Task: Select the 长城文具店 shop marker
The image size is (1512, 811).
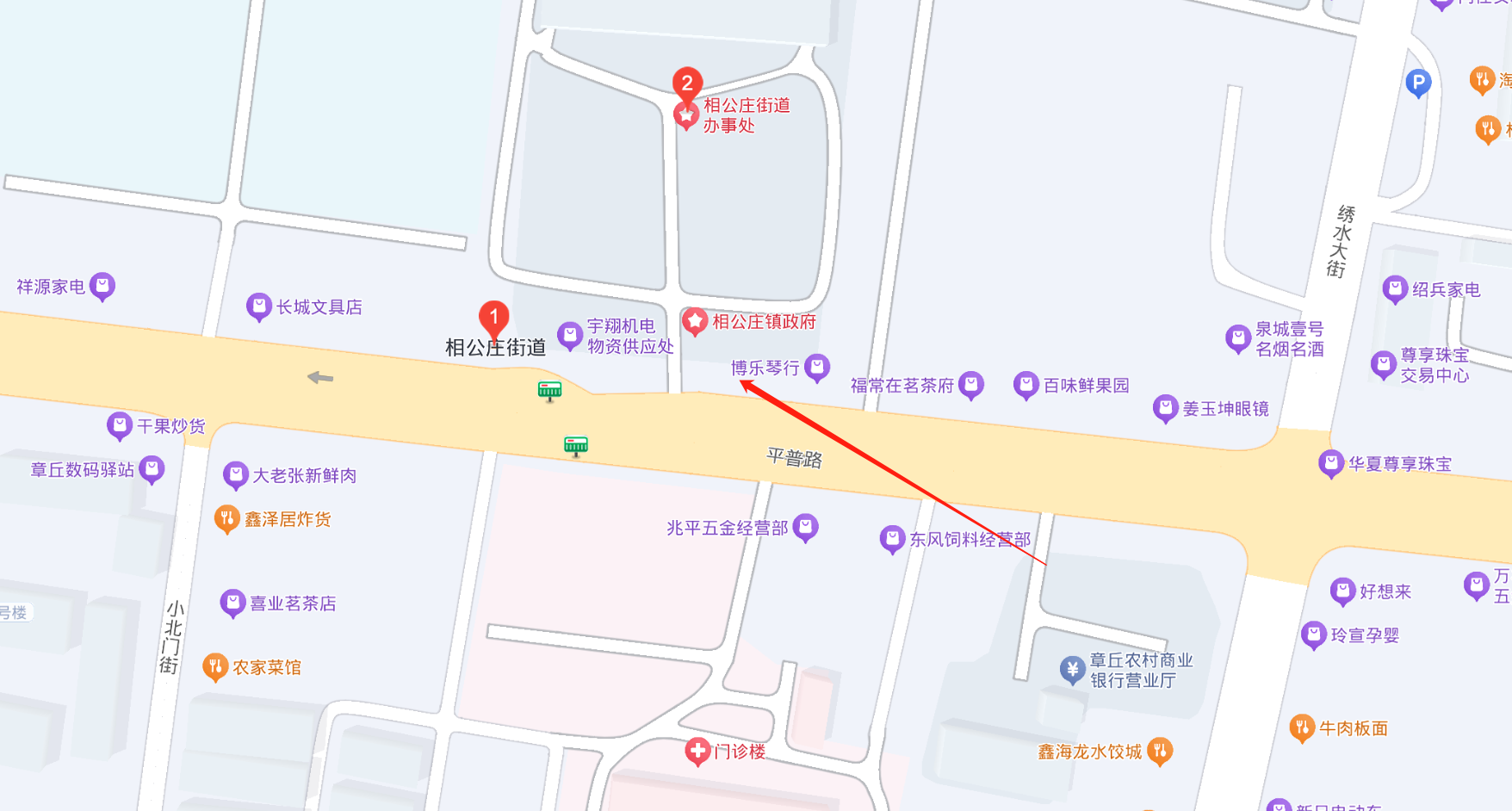Action: [x=258, y=306]
